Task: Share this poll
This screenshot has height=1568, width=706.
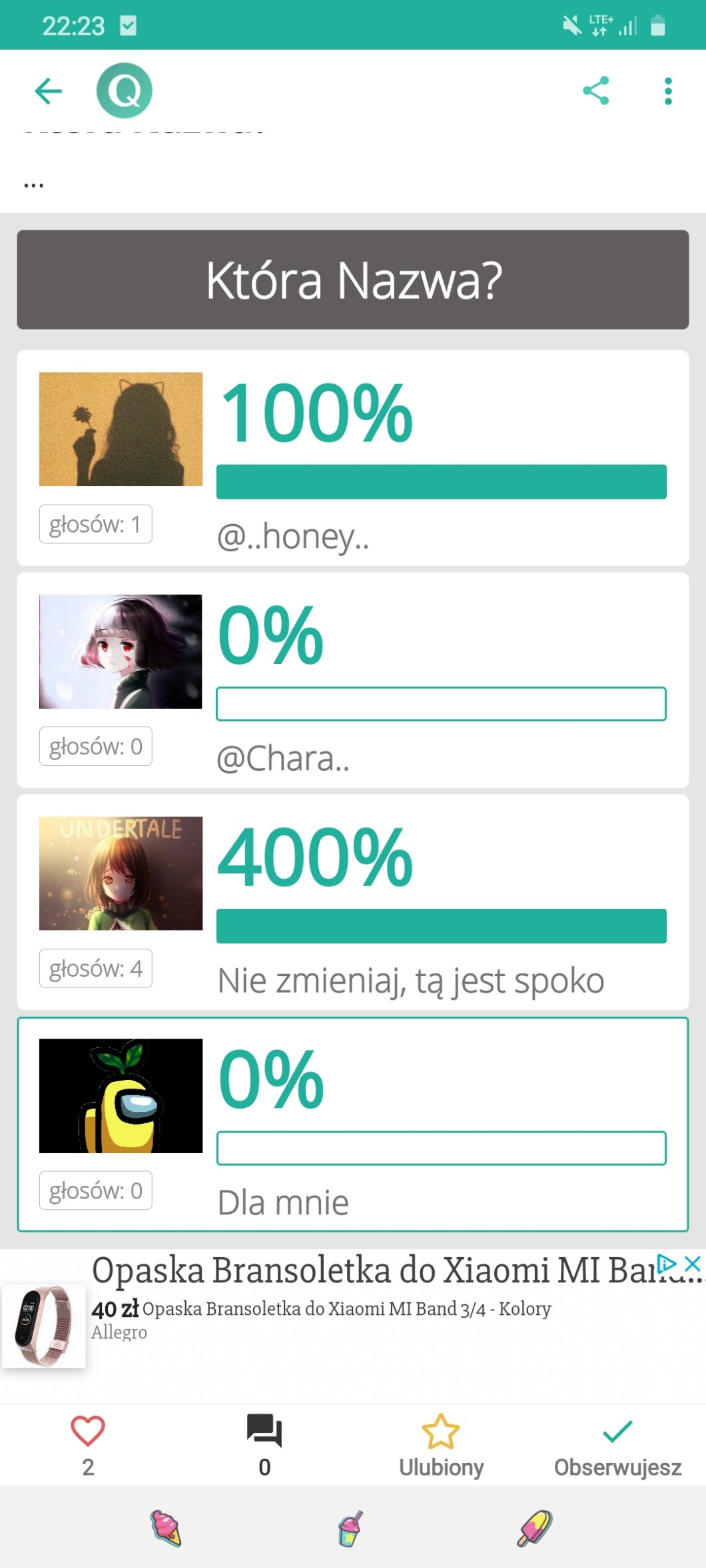Action: click(x=595, y=91)
